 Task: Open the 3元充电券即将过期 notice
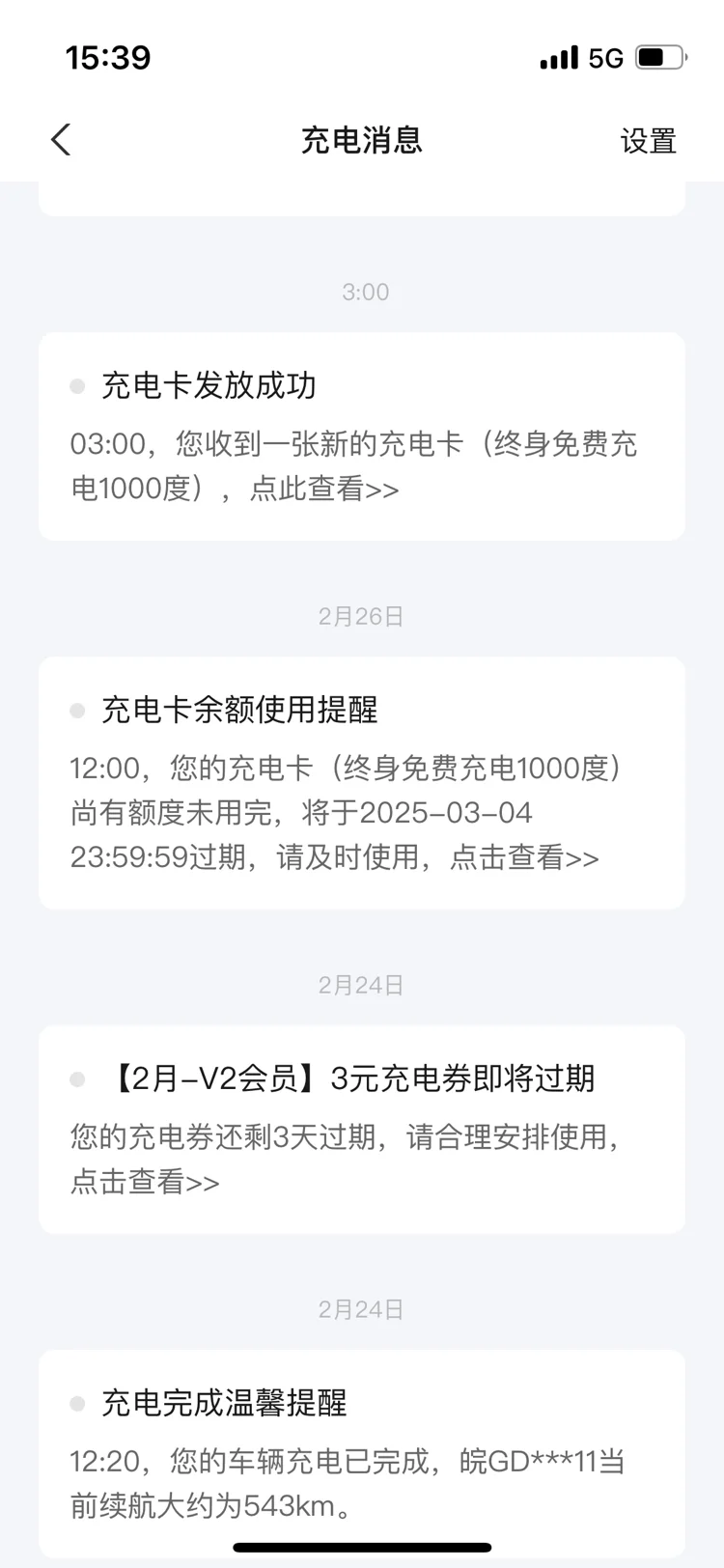coord(361,1129)
